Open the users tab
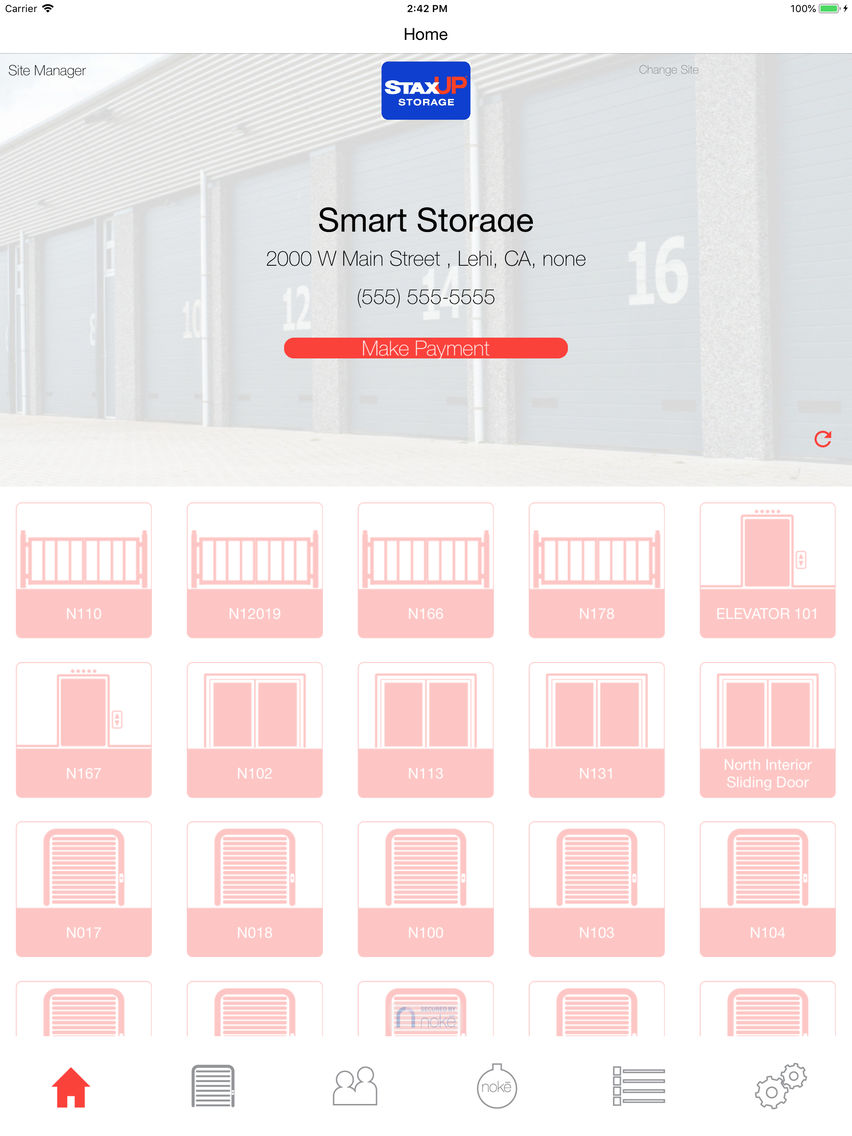This screenshot has height=1136, width=852. click(355, 1086)
